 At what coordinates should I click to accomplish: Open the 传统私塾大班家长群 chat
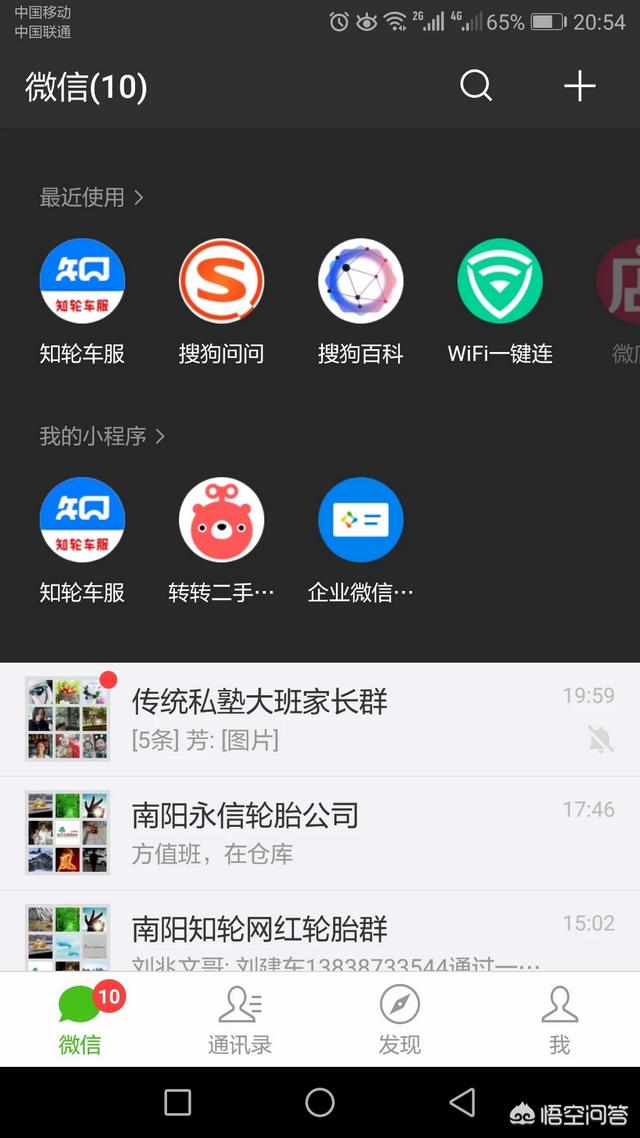pyautogui.click(x=320, y=719)
